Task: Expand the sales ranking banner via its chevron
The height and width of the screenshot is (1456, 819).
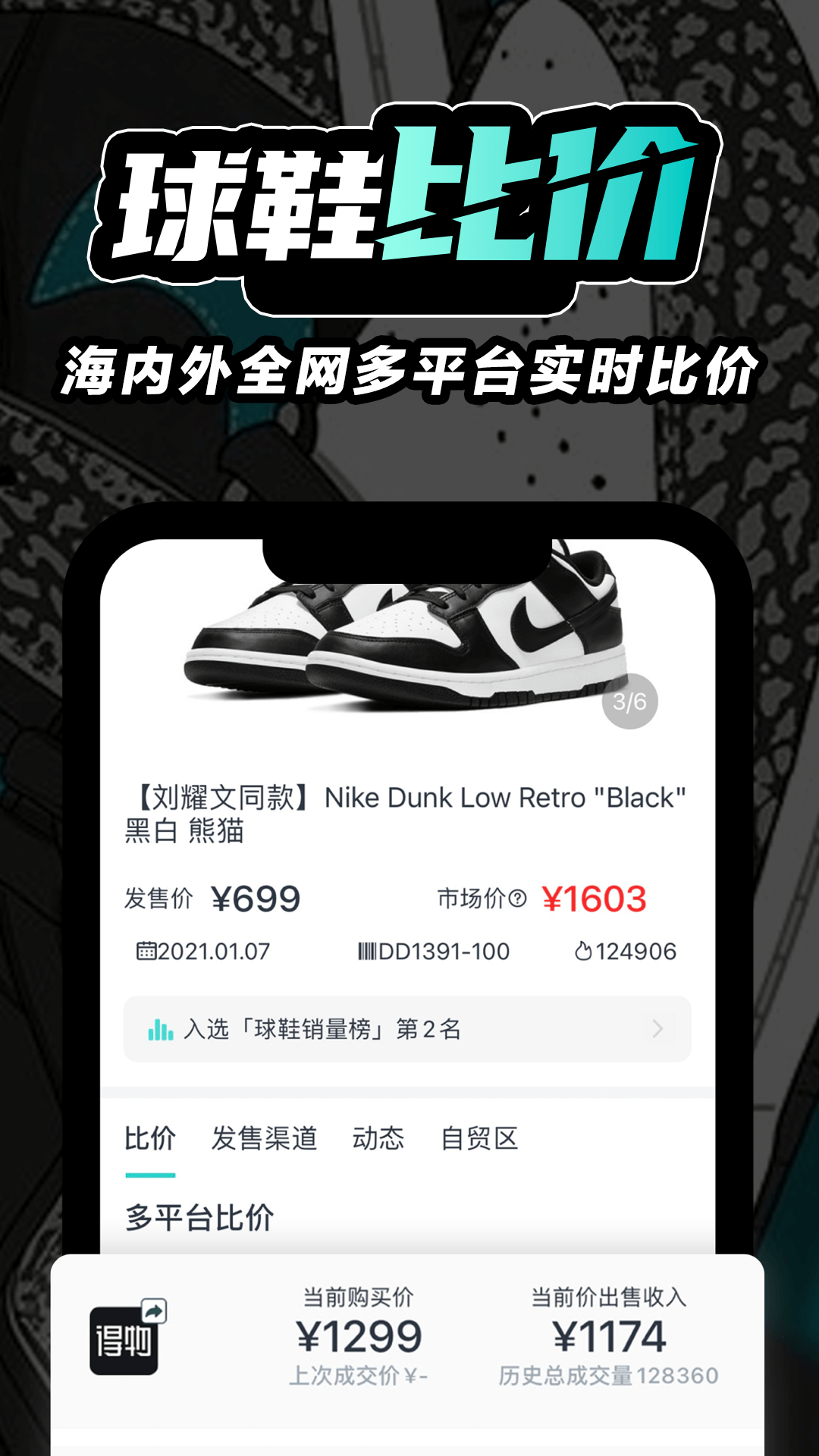Action: point(658,1030)
